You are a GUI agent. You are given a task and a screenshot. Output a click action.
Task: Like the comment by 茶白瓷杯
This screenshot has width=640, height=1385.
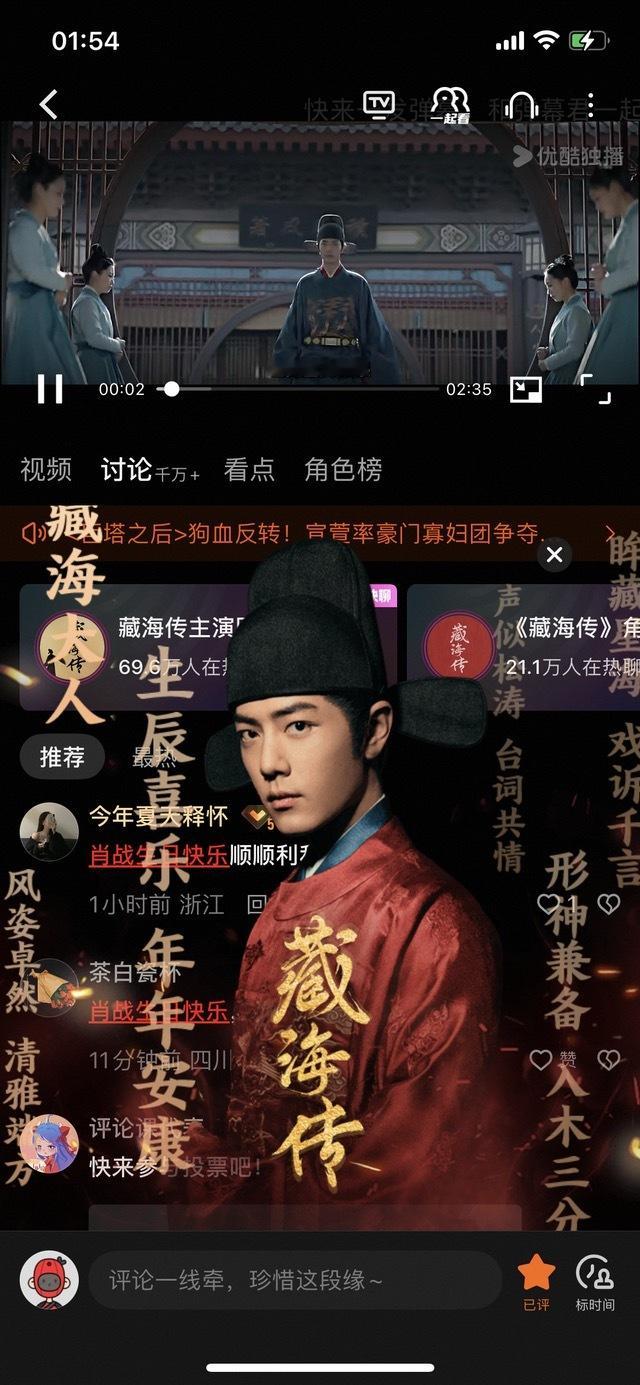[542, 1059]
